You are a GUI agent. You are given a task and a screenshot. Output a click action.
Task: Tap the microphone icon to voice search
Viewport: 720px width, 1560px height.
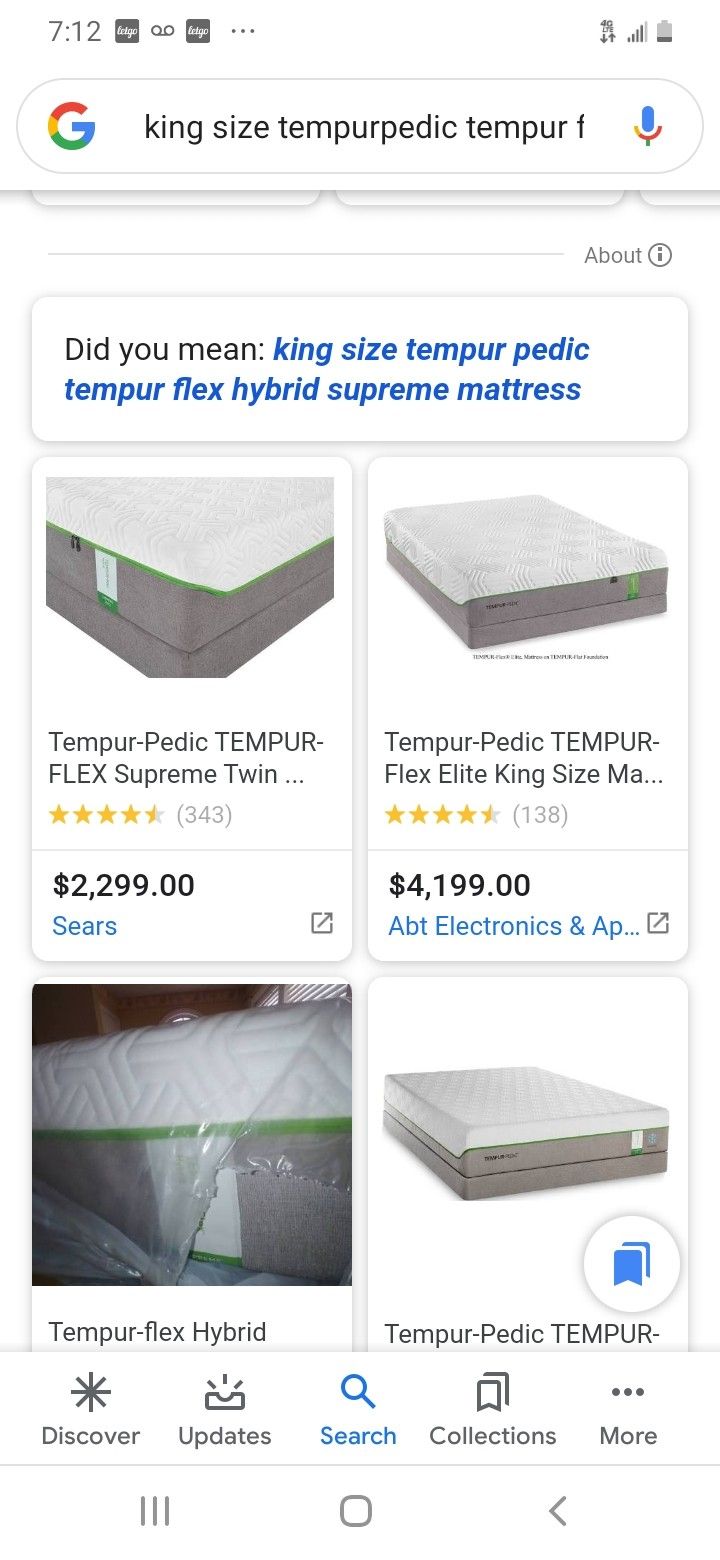pyautogui.click(x=647, y=126)
